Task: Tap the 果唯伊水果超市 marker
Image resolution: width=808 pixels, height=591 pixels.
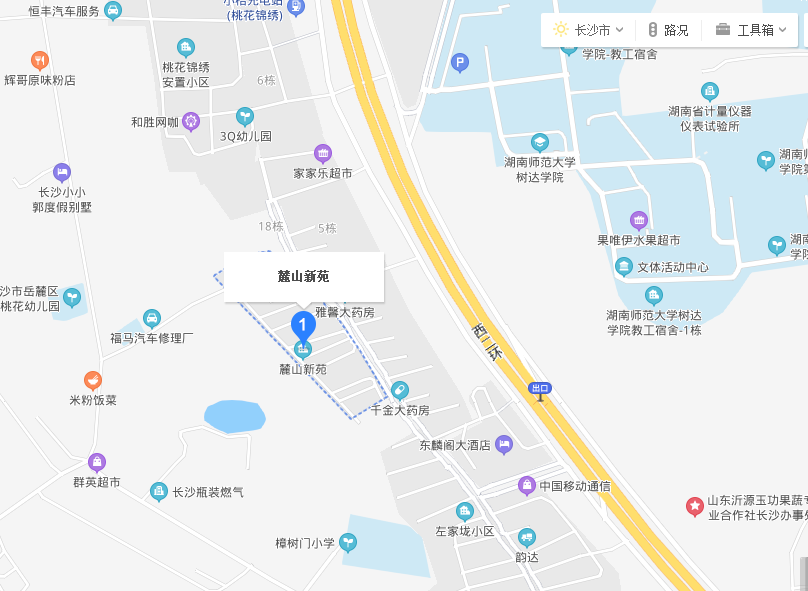Action: point(639,220)
